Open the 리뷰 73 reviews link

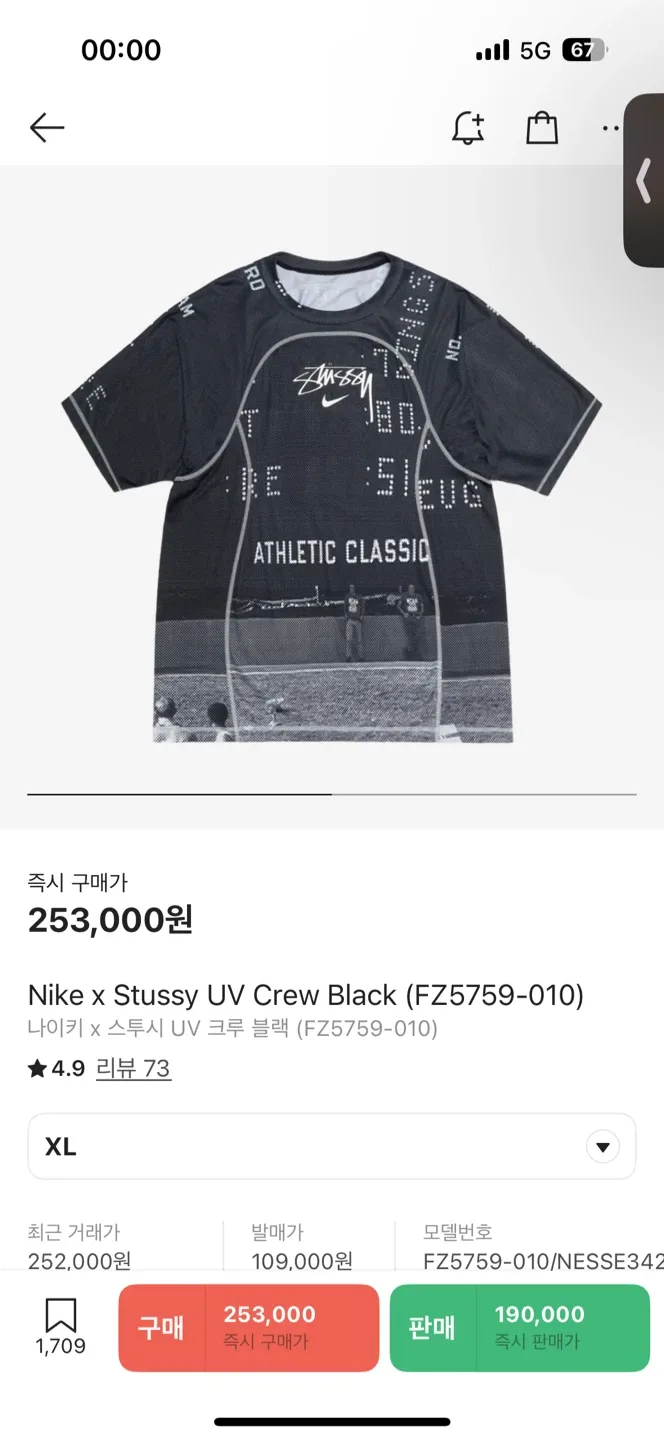tap(133, 1068)
